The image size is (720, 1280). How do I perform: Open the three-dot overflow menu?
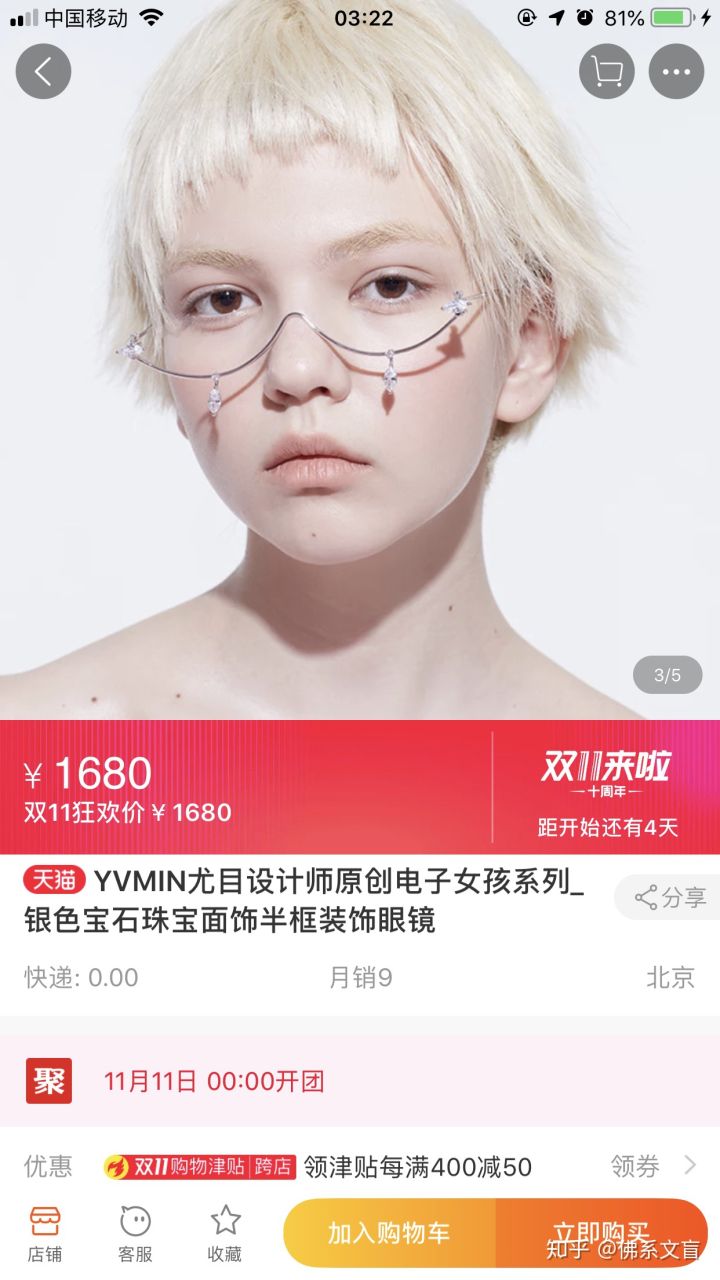[676, 71]
